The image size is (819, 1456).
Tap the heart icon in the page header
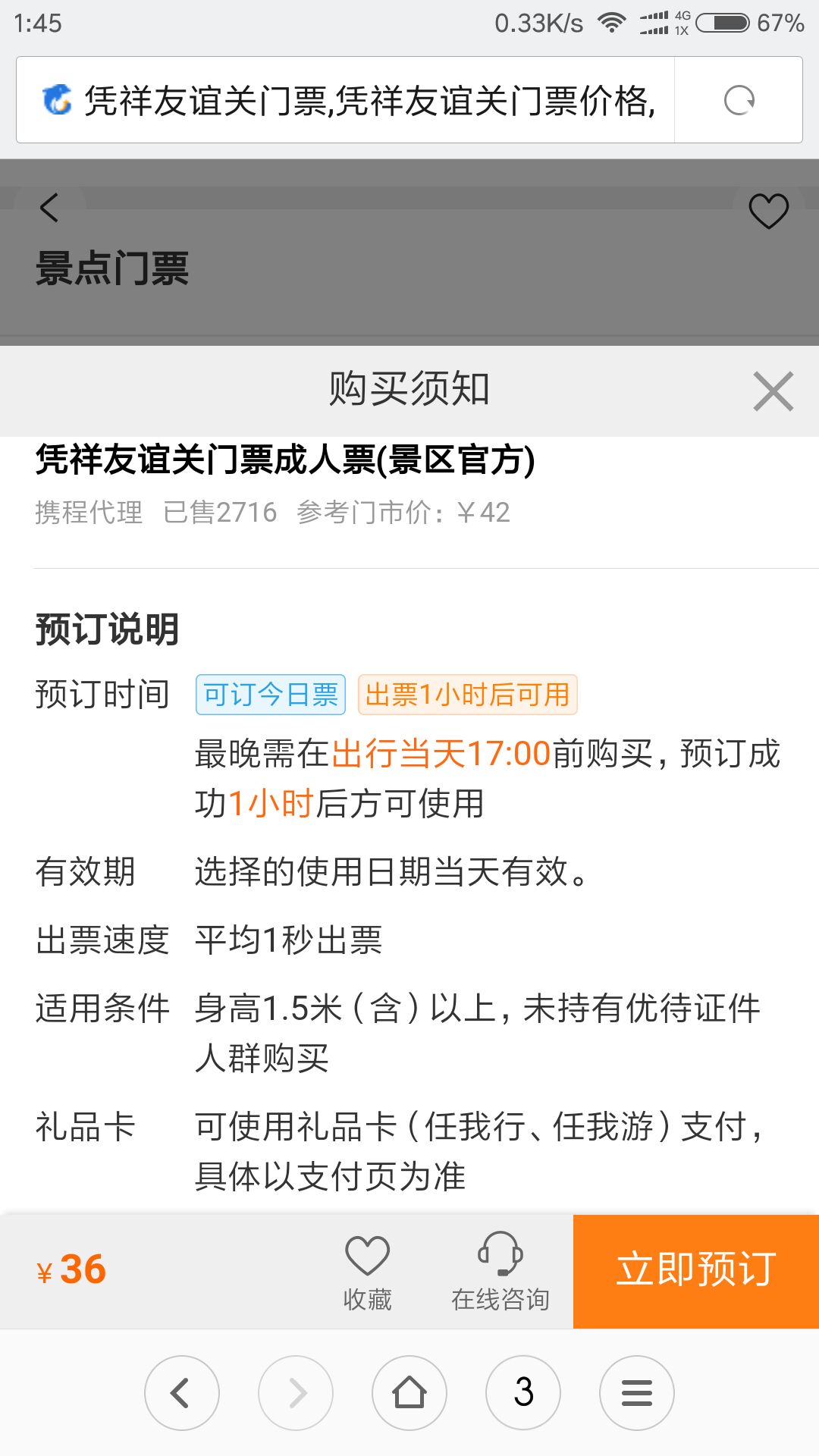[768, 211]
